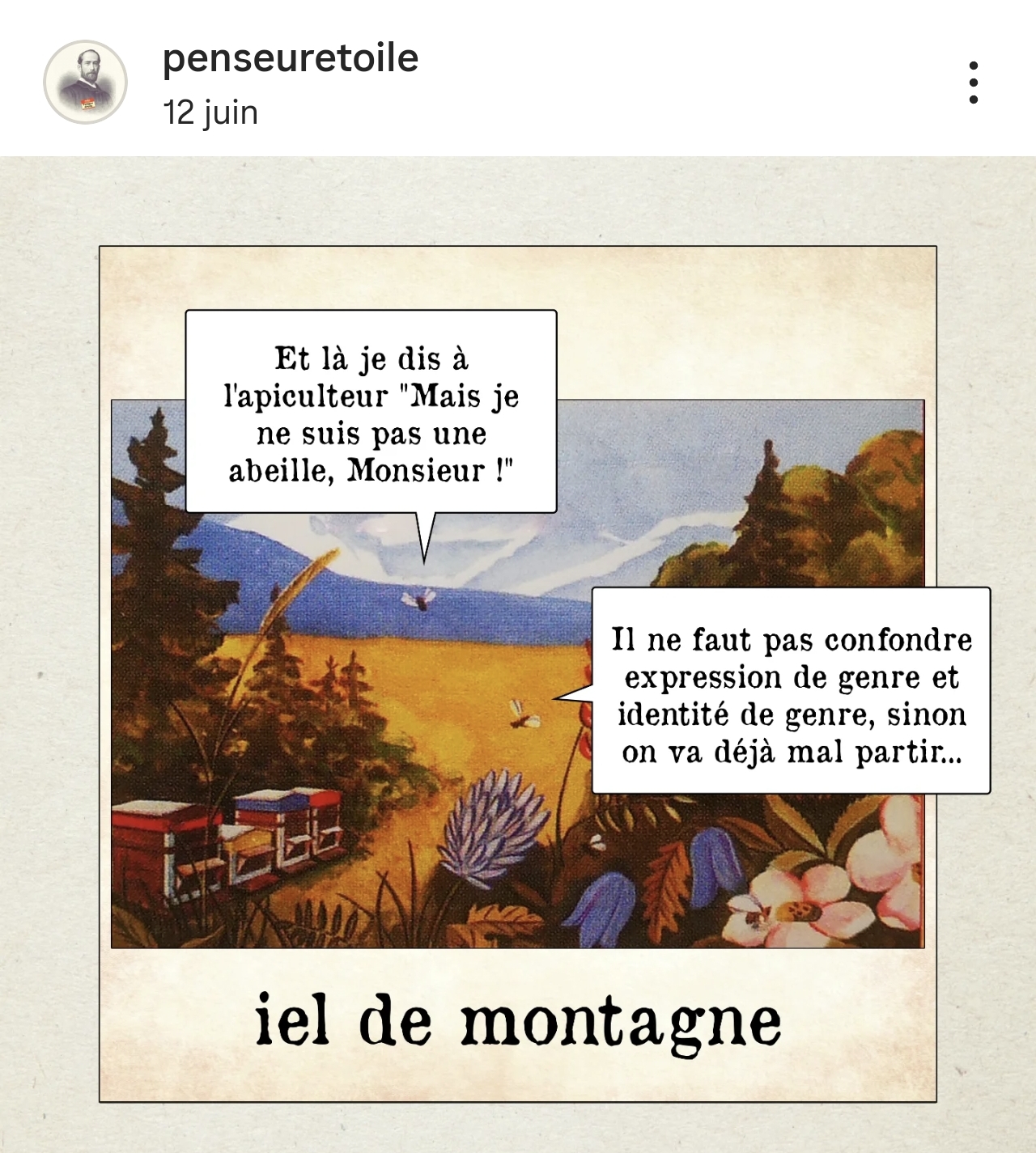Open penseuretoile's profile picture
Viewport: 1036px width, 1153px height.
(x=85, y=82)
